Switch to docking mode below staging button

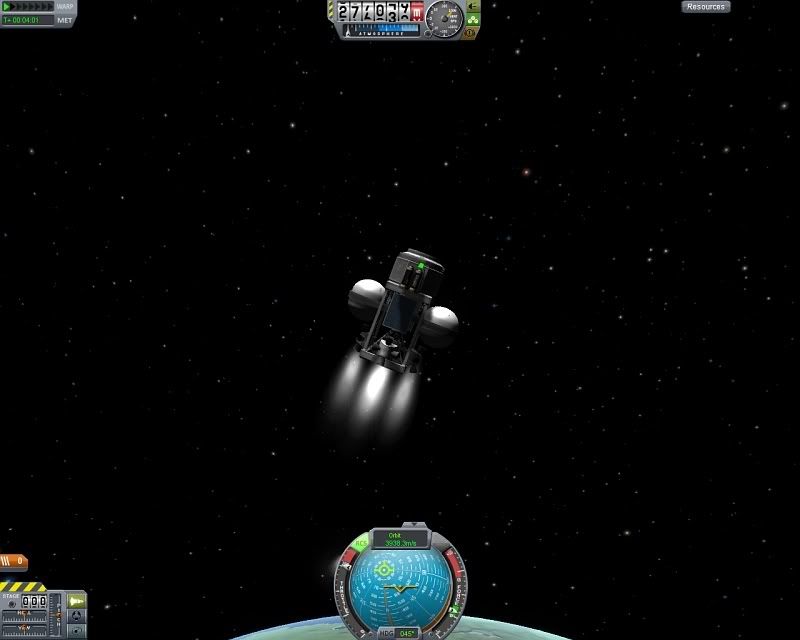click(x=76, y=616)
